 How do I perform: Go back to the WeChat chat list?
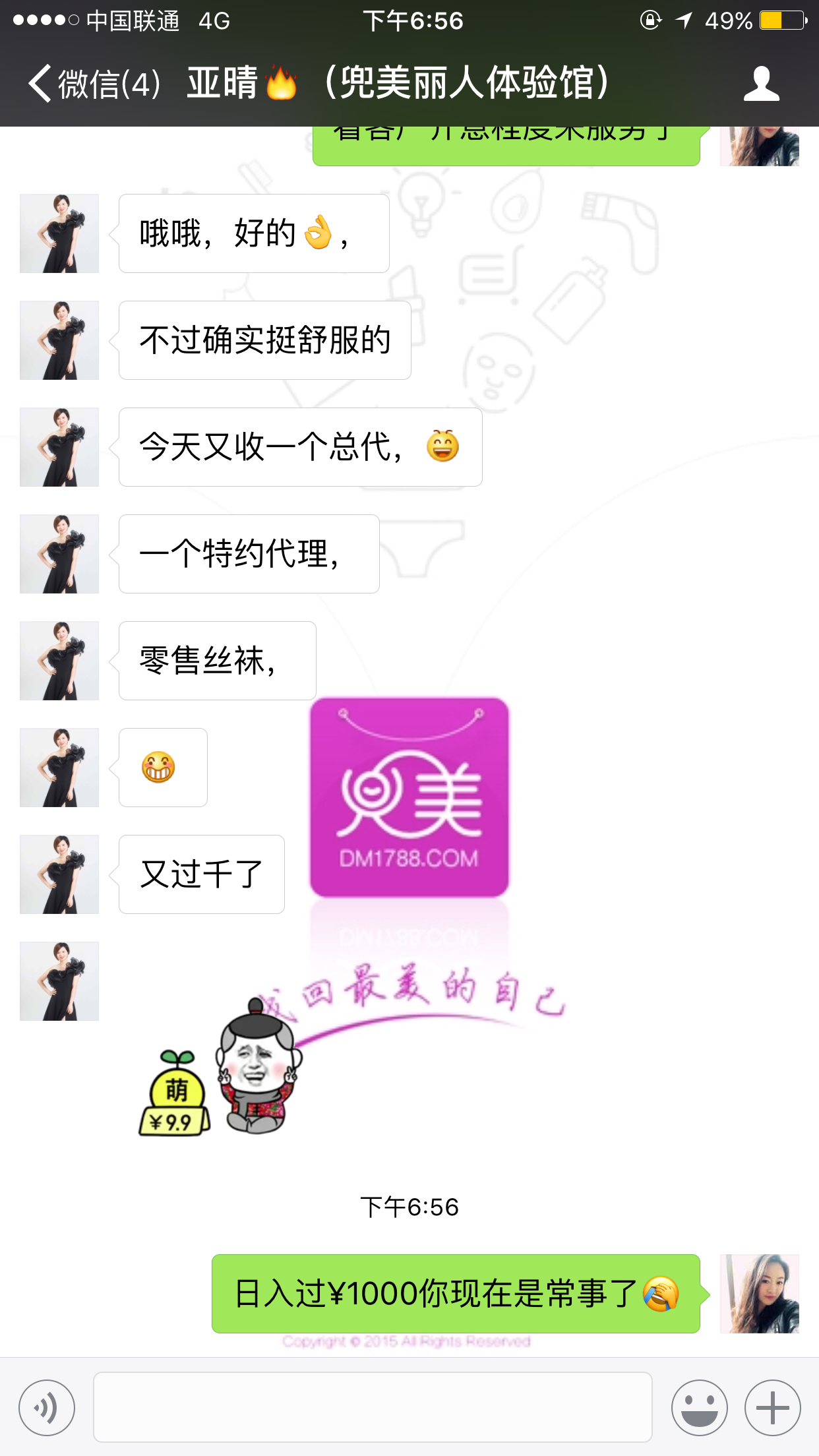(92, 84)
